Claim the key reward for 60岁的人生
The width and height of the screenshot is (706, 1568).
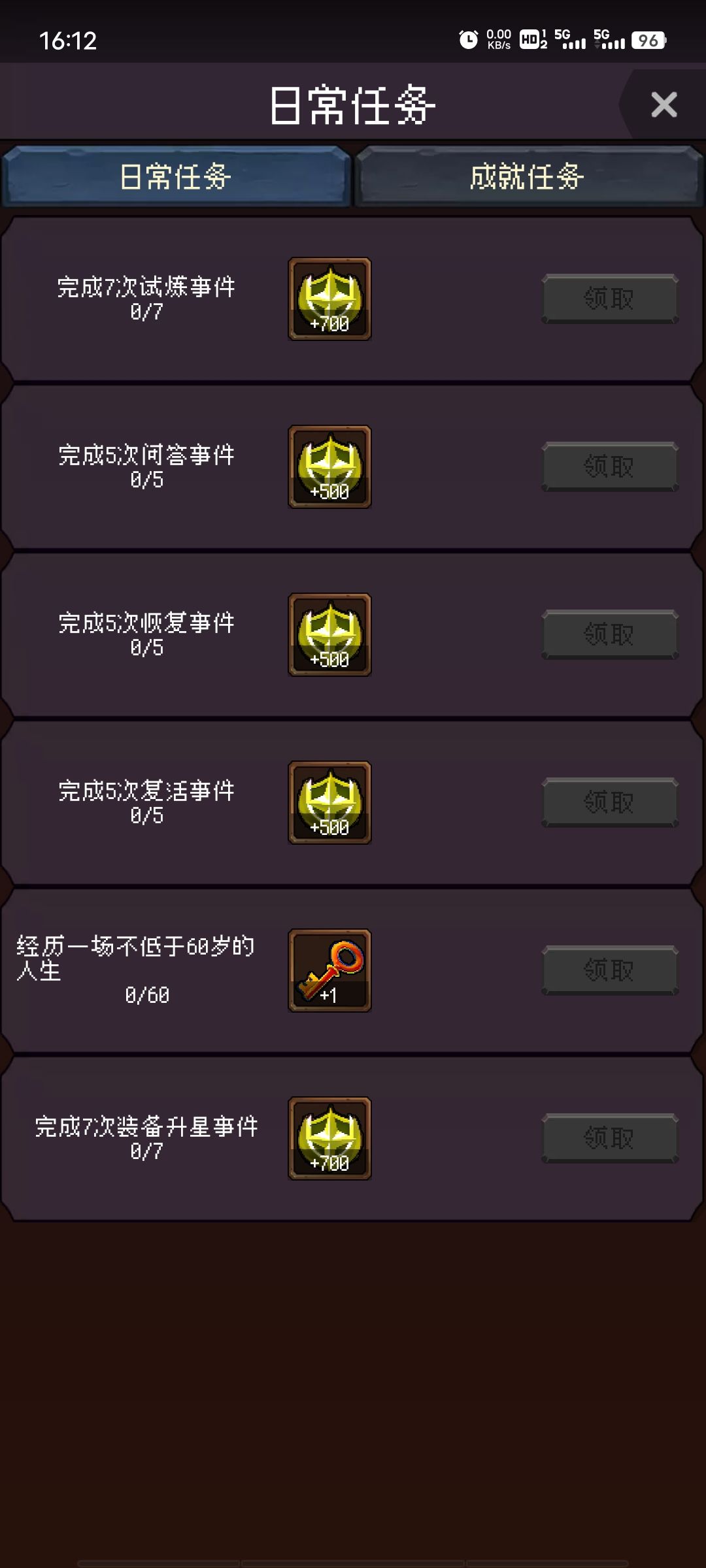coord(610,971)
